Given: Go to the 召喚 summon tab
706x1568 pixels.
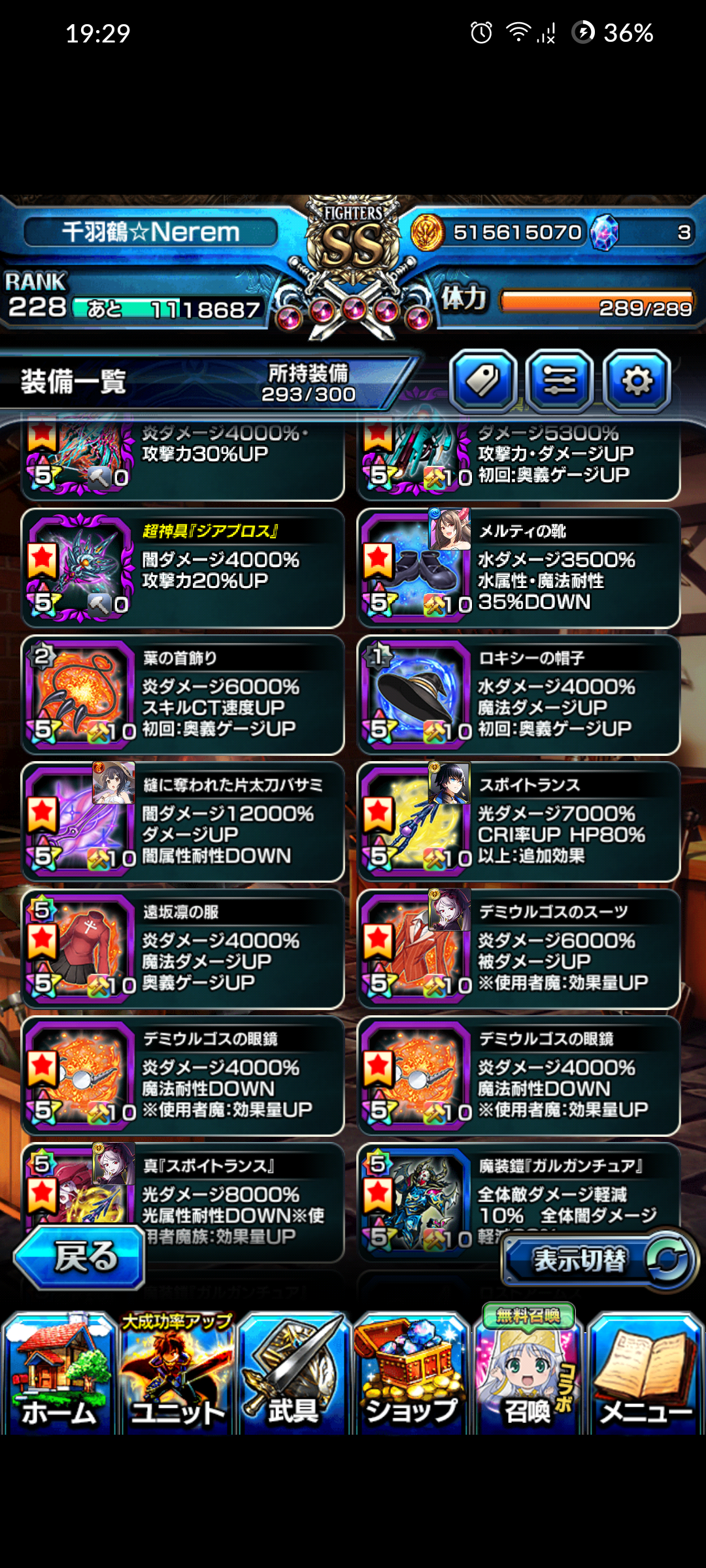Looking at the screenshot, I should 528,1373.
